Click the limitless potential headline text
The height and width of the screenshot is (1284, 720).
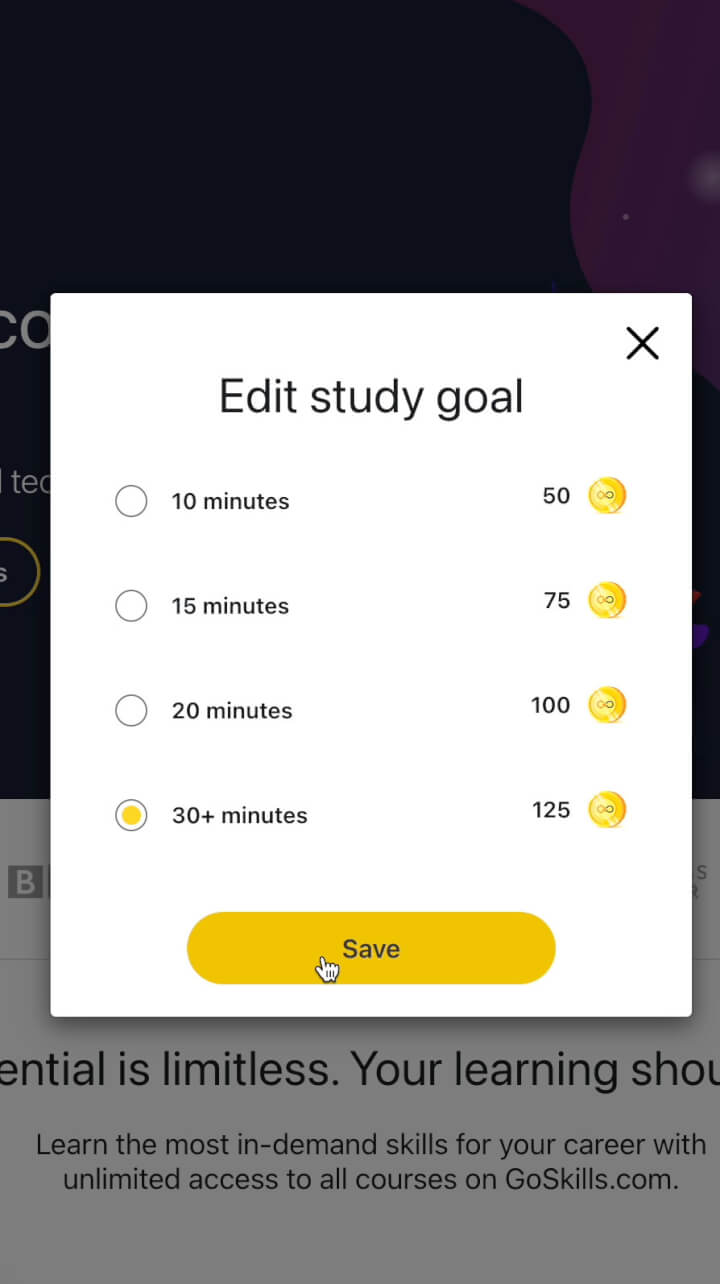[360, 1068]
